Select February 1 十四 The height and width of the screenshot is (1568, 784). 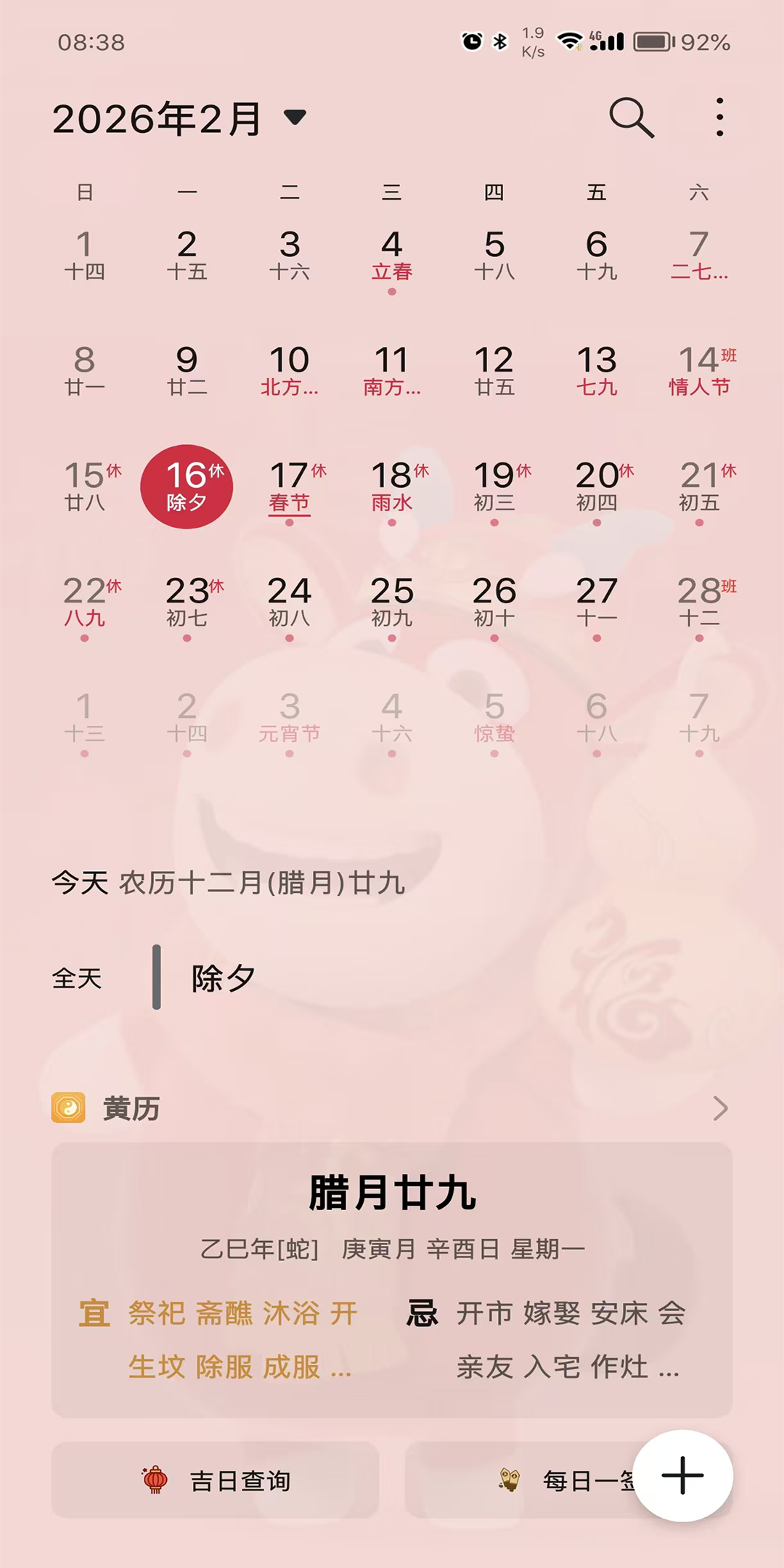(x=85, y=256)
